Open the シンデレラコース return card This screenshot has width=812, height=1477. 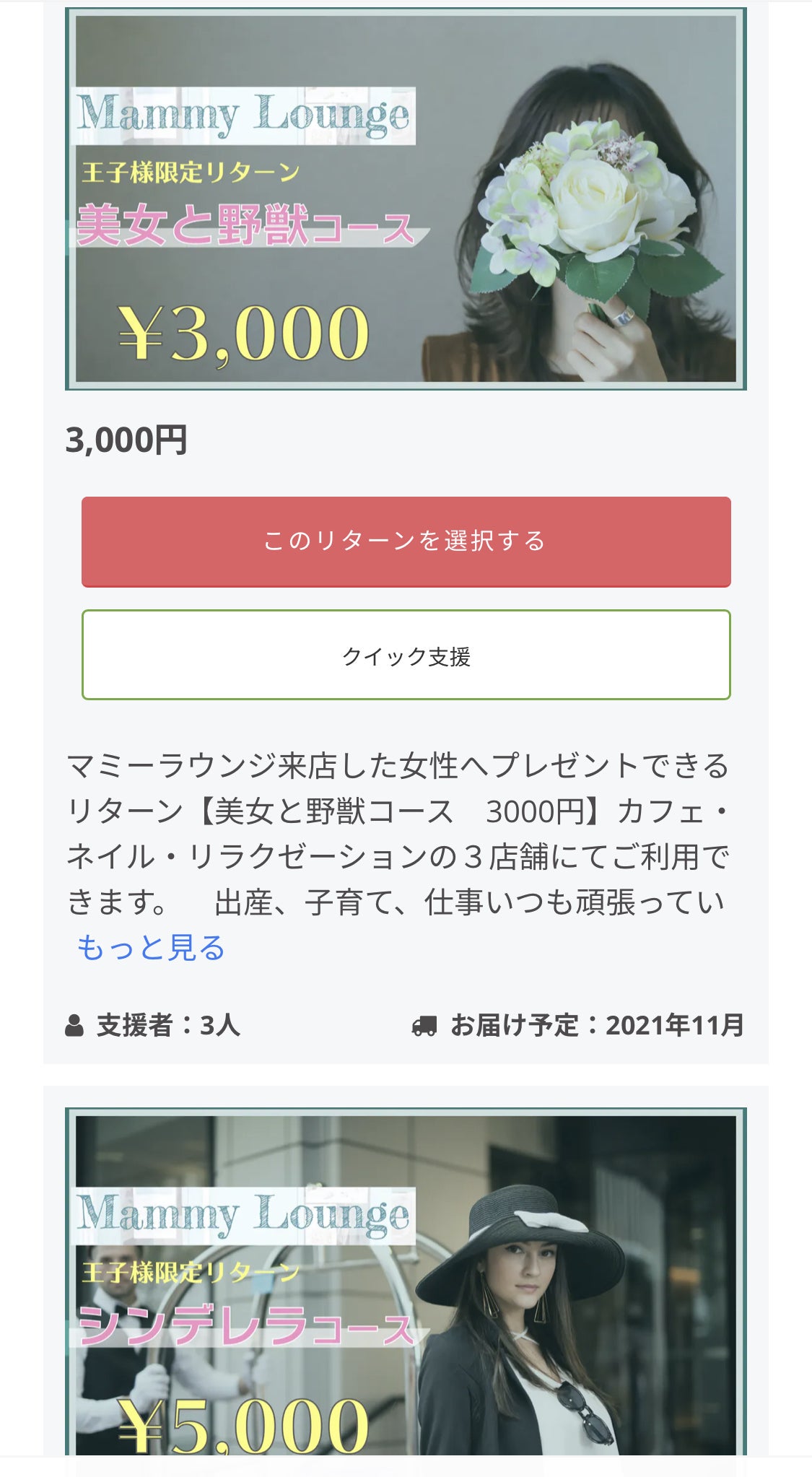point(406,1284)
